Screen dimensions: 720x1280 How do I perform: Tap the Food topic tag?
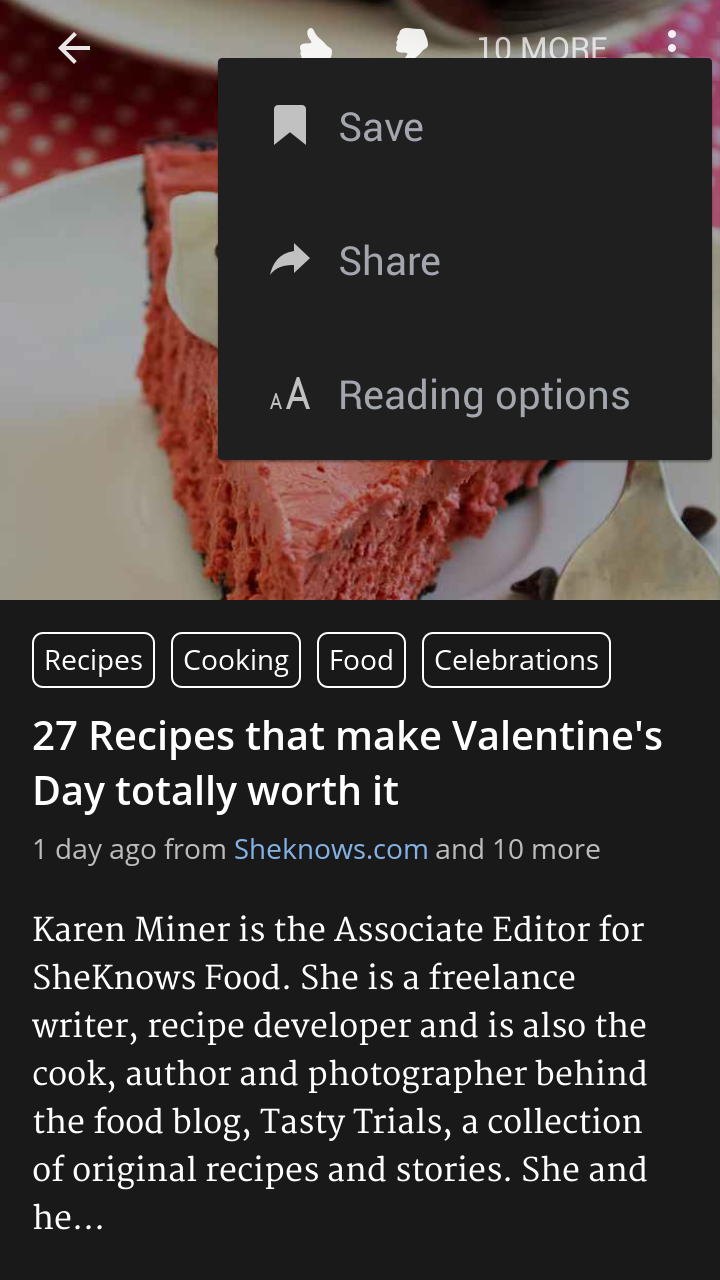pos(361,659)
